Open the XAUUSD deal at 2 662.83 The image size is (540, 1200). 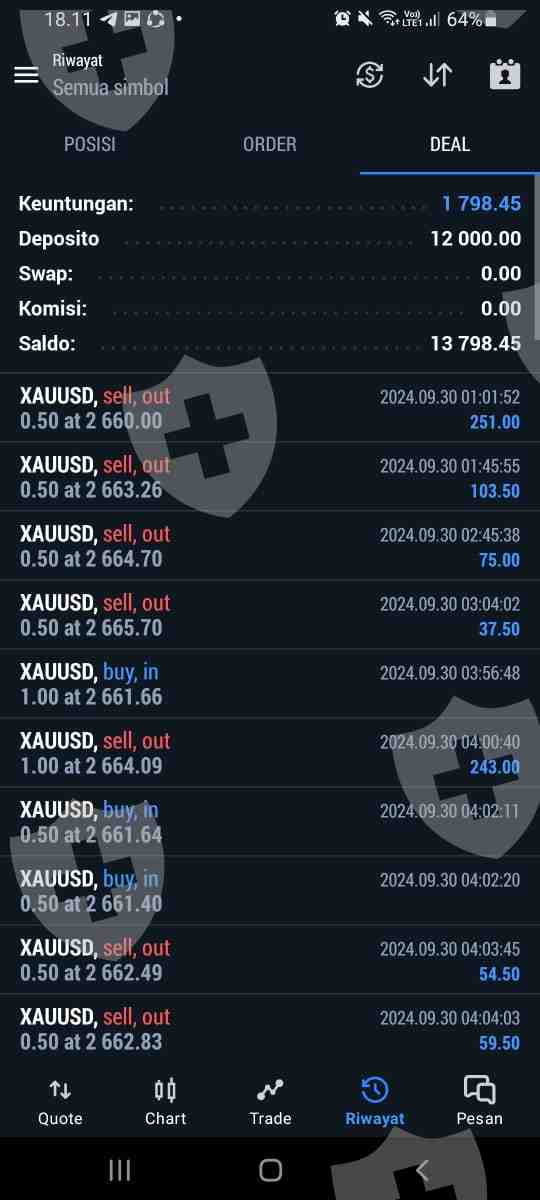pos(270,1029)
